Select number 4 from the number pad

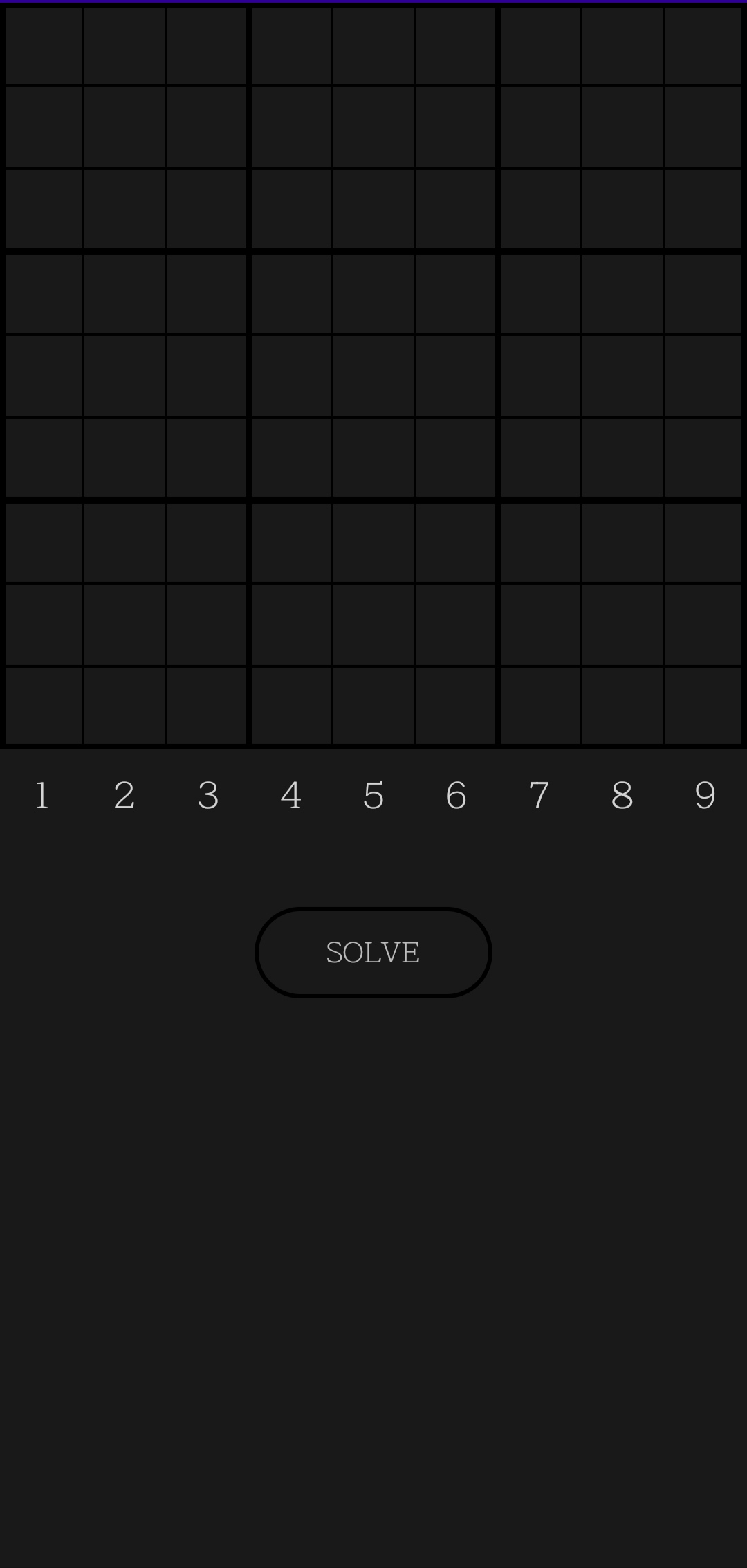pyautogui.click(x=290, y=794)
